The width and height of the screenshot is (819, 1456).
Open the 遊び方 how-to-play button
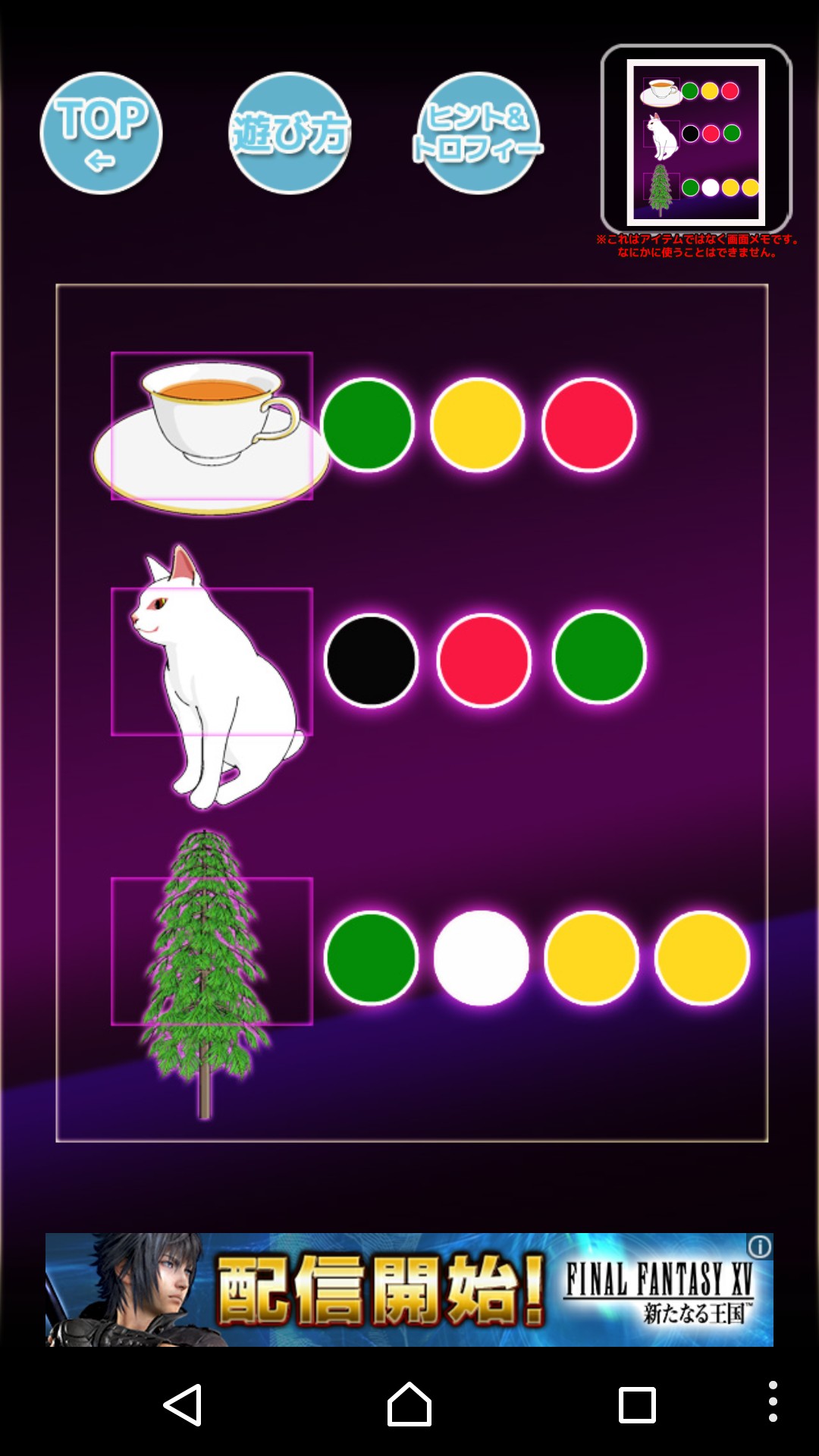(x=290, y=133)
